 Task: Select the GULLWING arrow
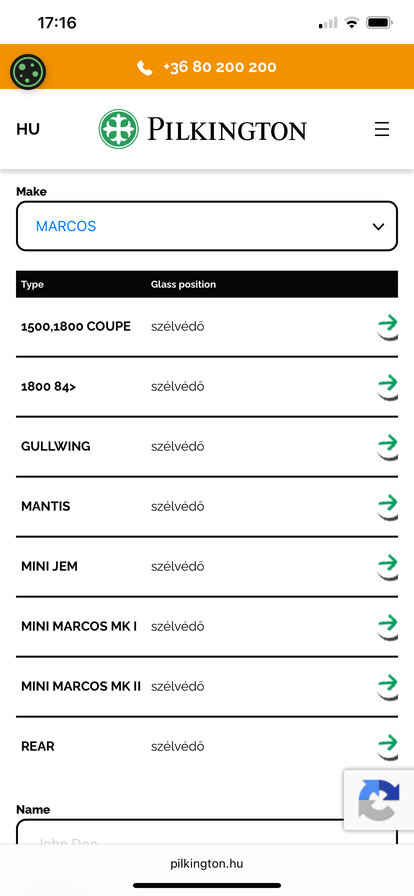point(388,446)
